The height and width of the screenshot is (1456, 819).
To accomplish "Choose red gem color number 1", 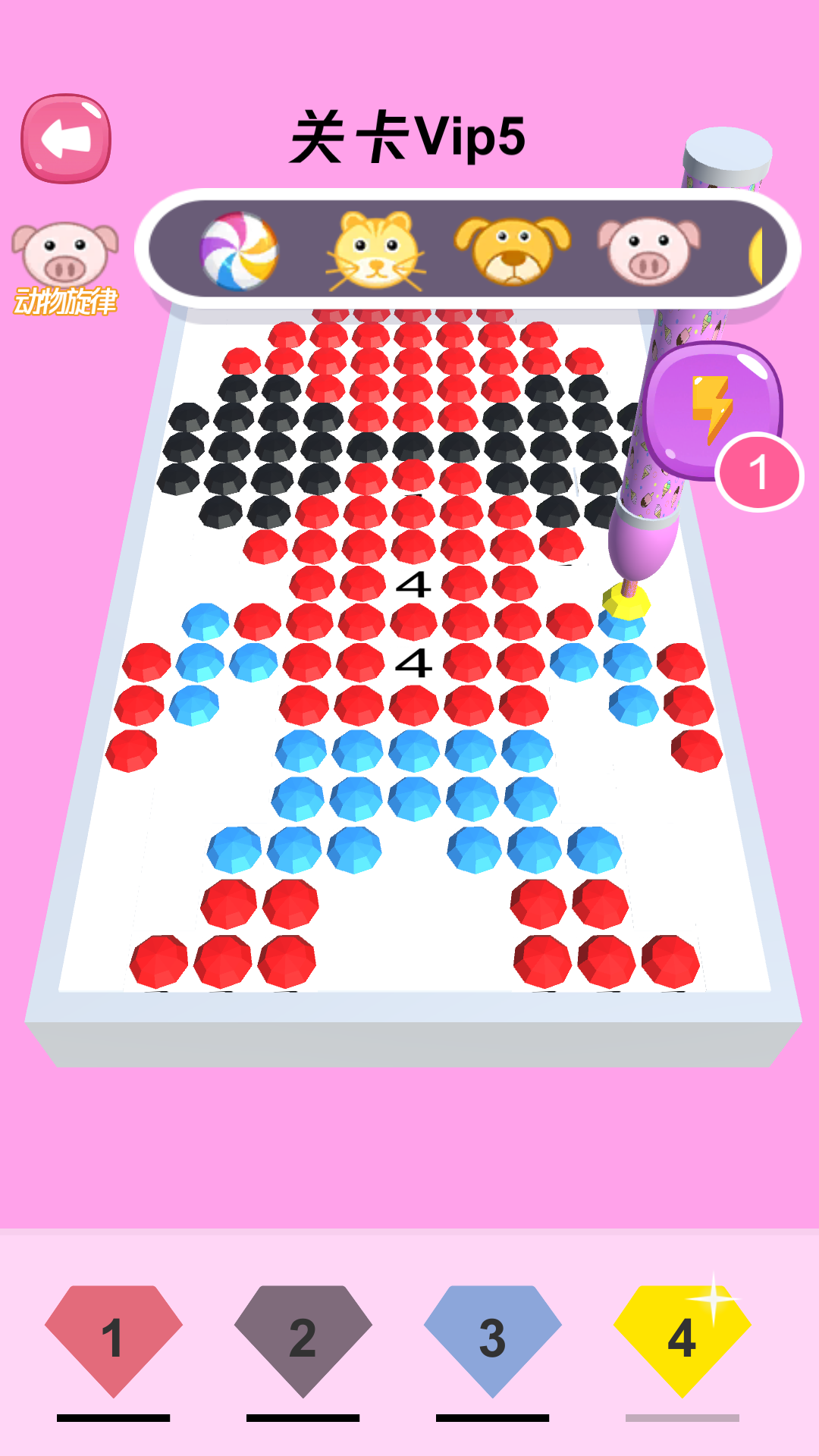I will pyautogui.click(x=114, y=1338).
